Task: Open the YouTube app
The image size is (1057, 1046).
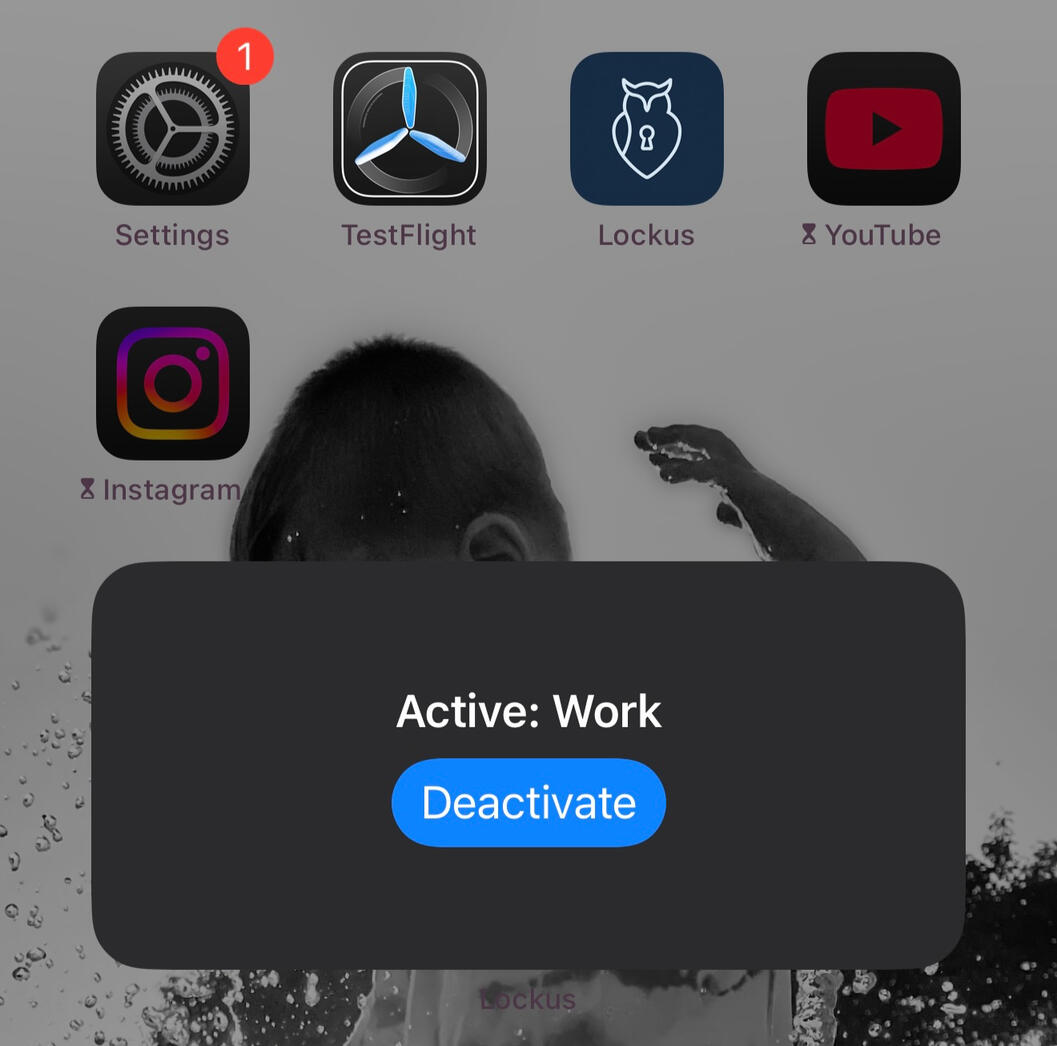Action: (883, 129)
